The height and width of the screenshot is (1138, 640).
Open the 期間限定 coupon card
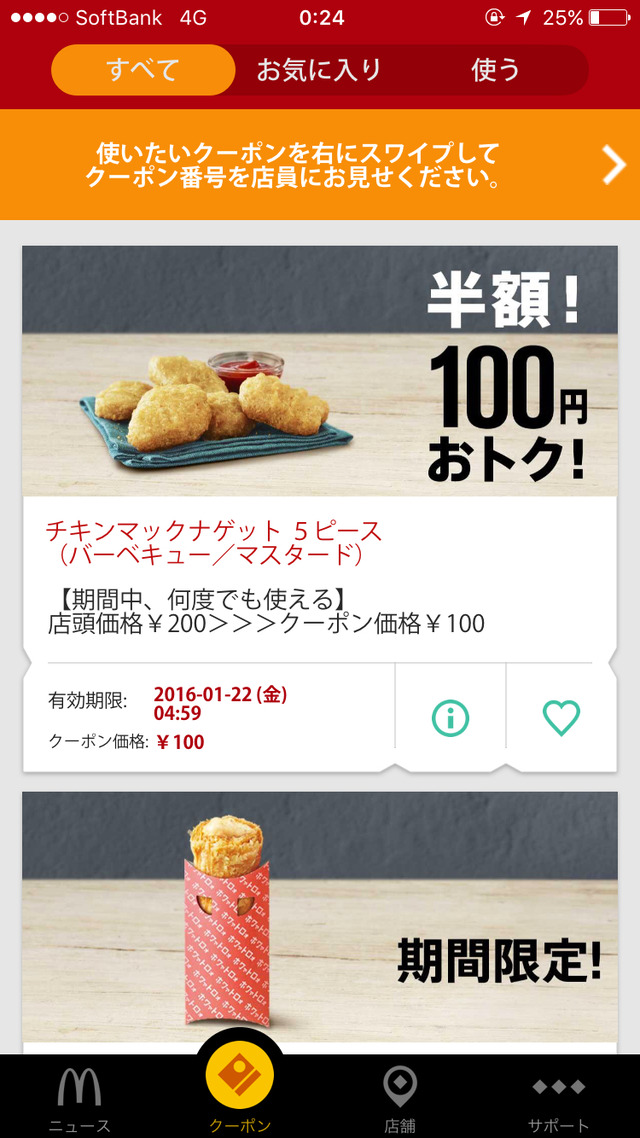tap(319, 920)
